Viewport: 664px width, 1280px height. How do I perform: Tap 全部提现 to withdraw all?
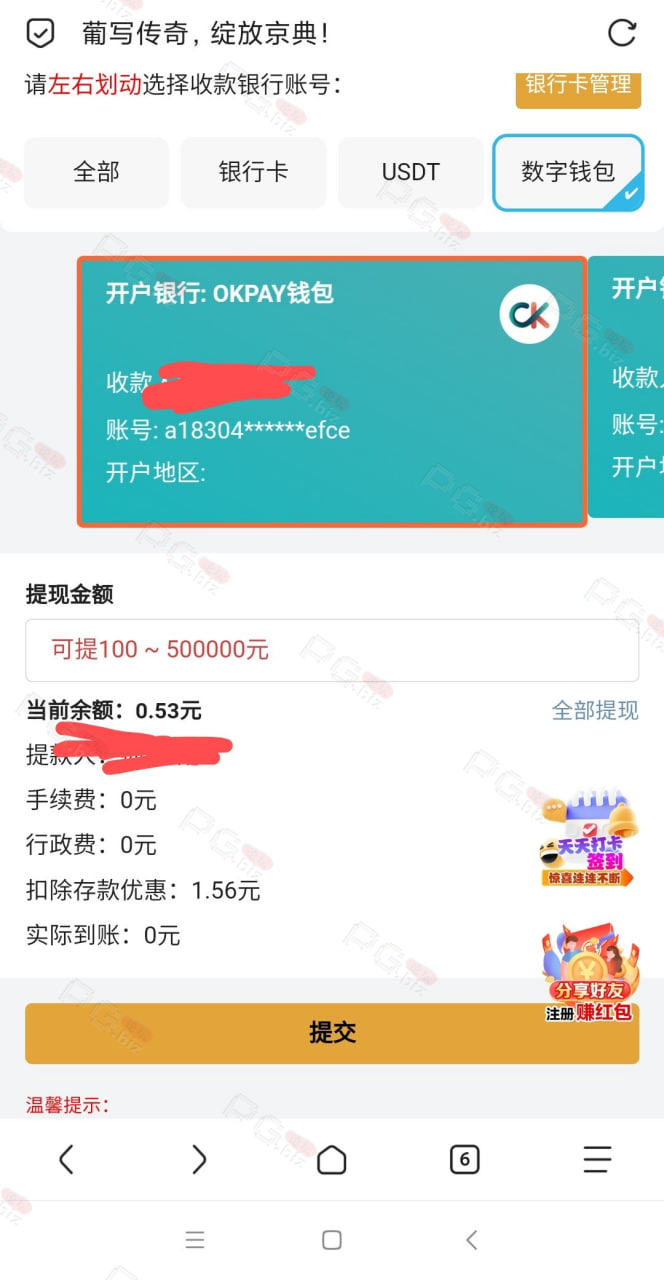595,711
